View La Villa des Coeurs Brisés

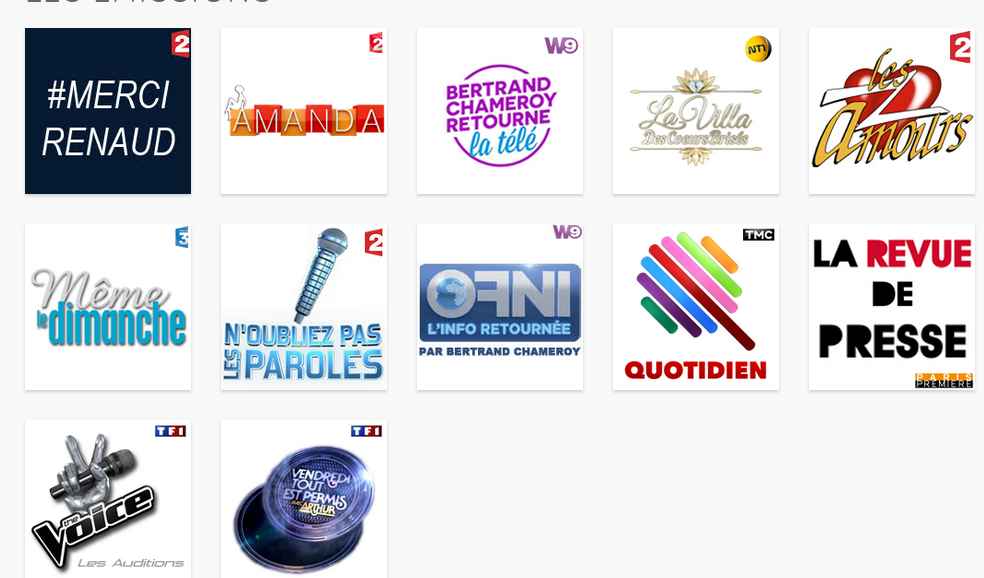pyautogui.click(x=696, y=111)
